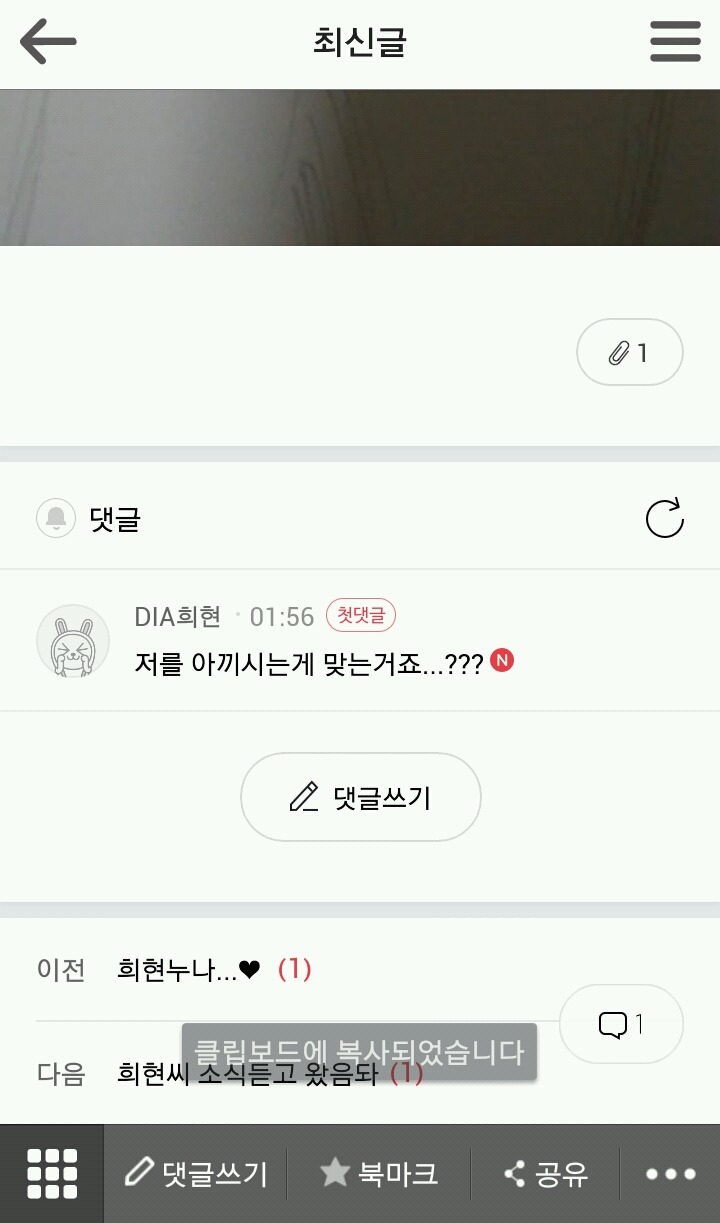Tap the clipboard copy confirmation toast

point(360,1050)
